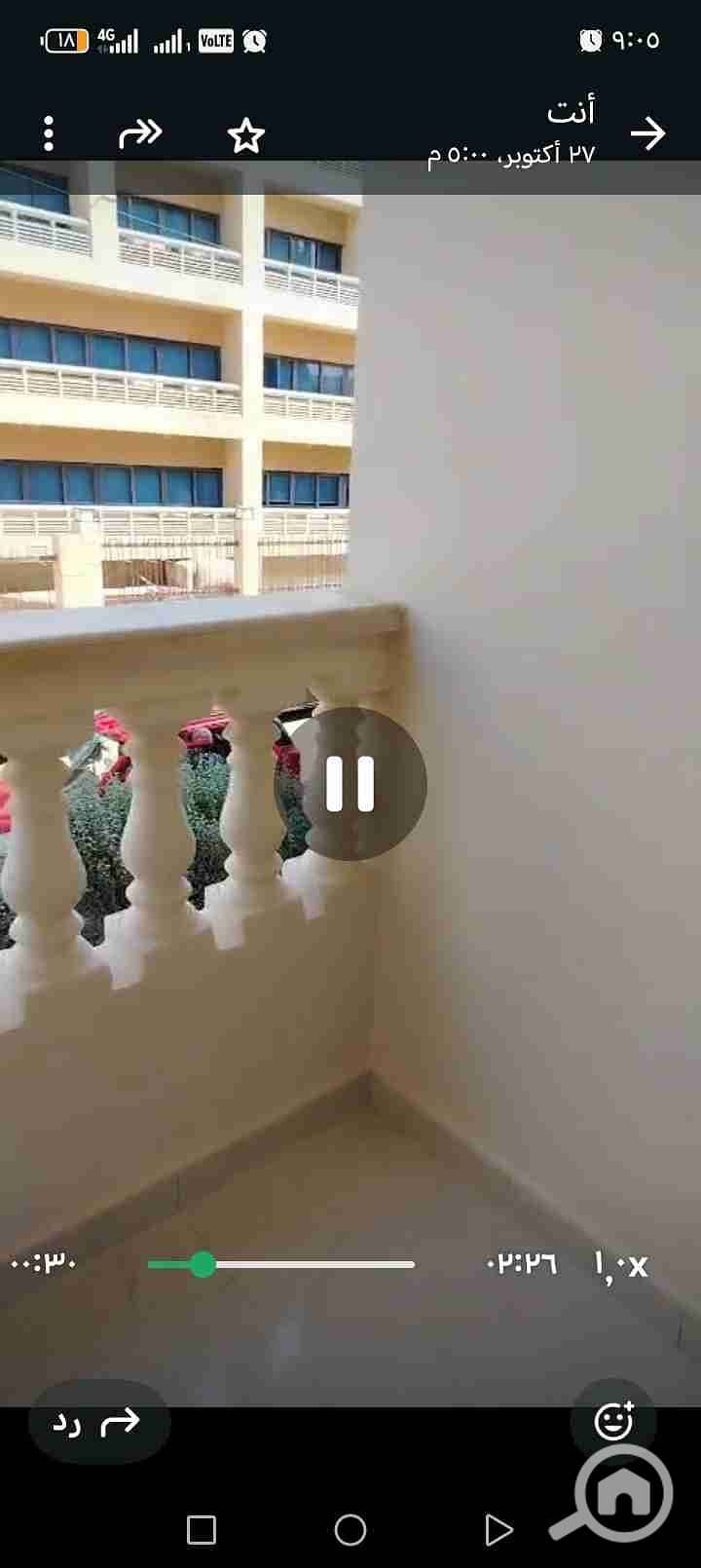Open recent apps from navigation bar

click(x=202, y=1530)
